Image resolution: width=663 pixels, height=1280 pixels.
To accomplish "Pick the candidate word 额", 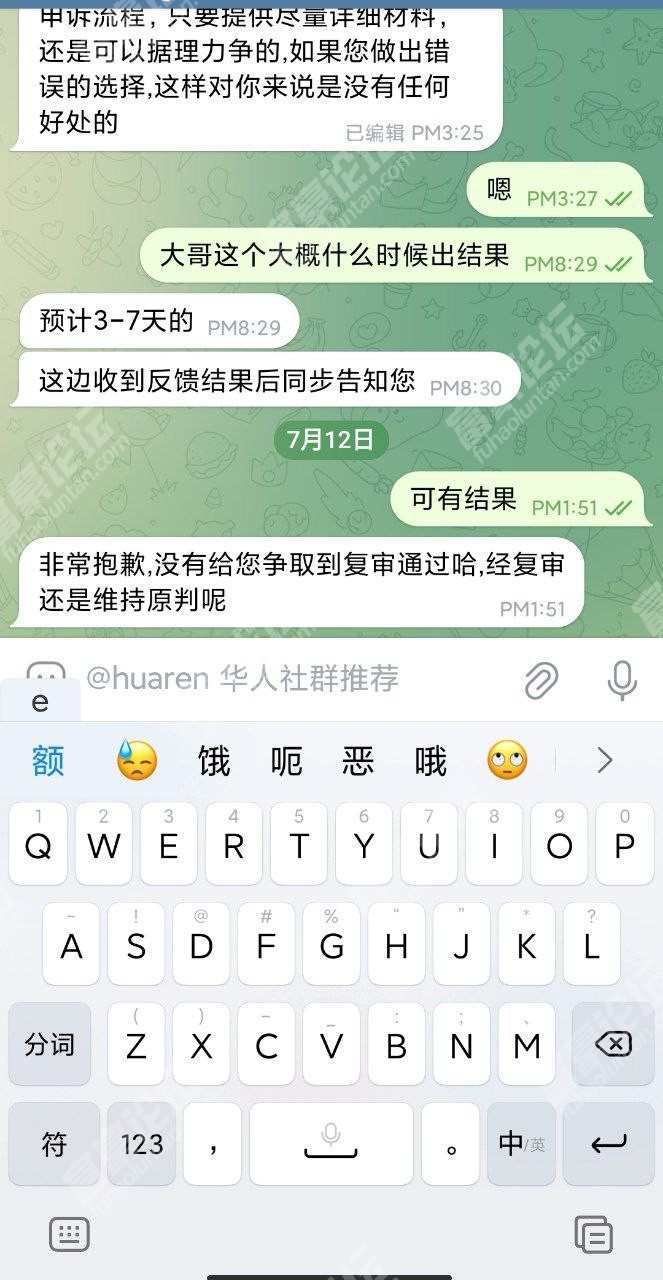I will 48,762.
